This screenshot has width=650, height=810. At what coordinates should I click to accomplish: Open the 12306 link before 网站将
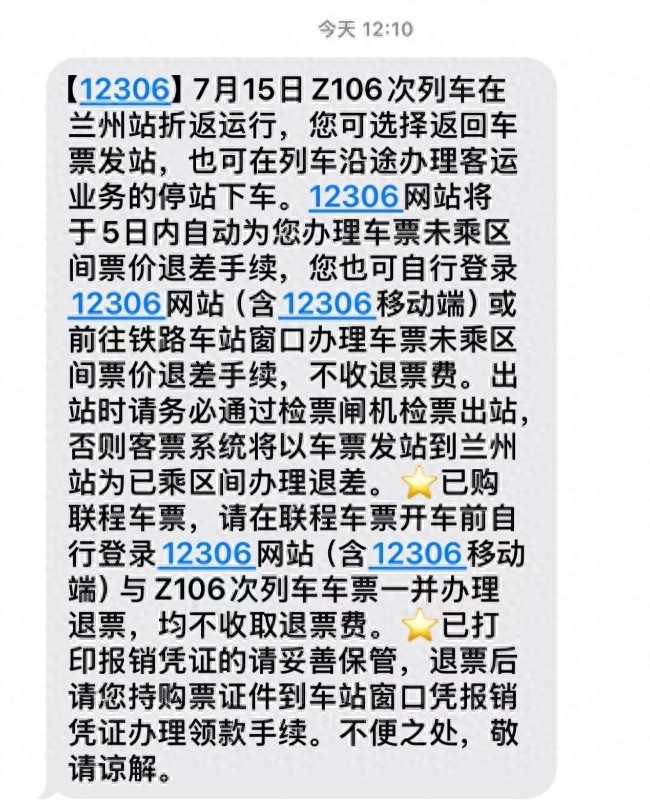point(355,196)
